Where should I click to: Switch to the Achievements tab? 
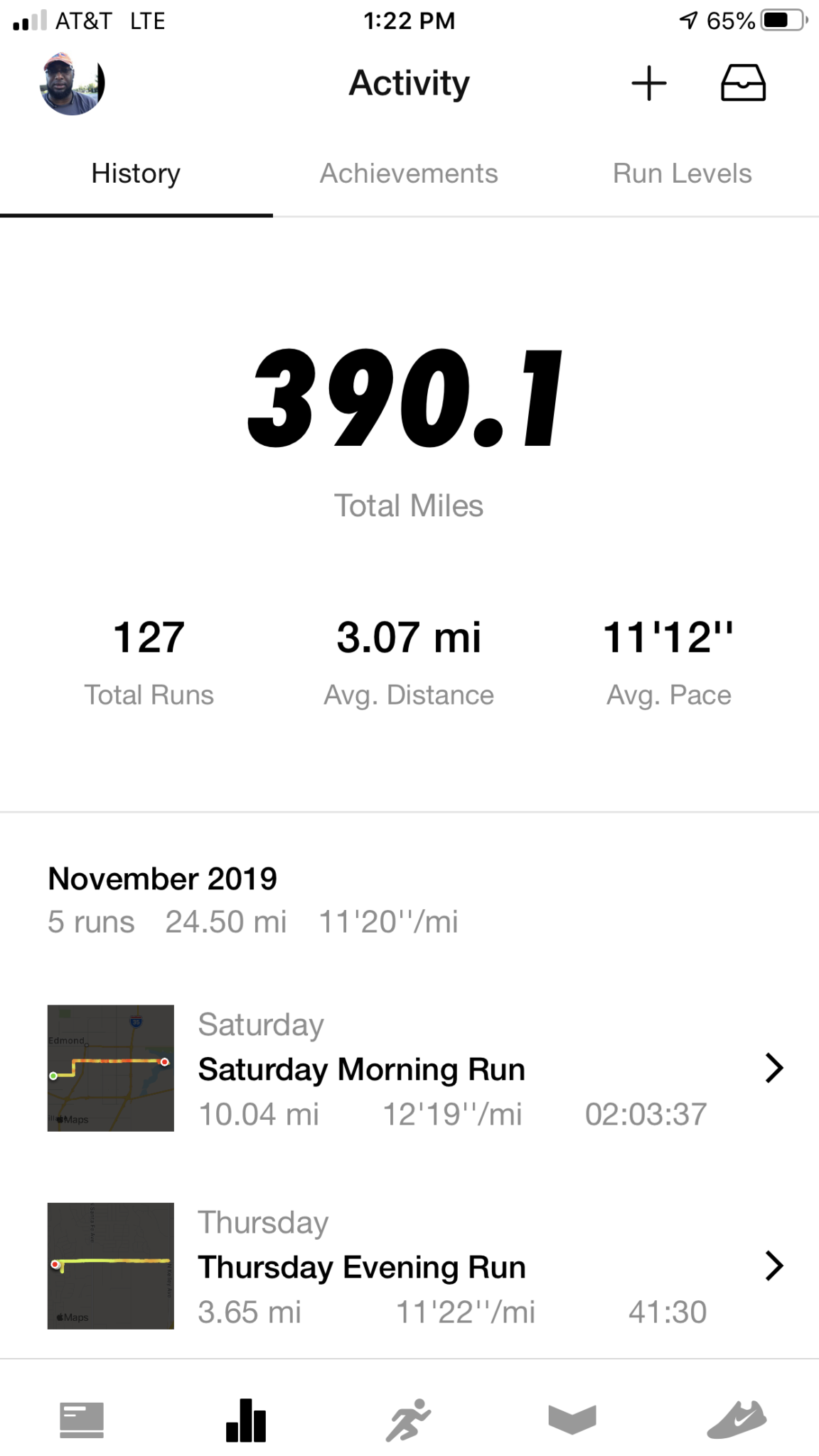[409, 173]
